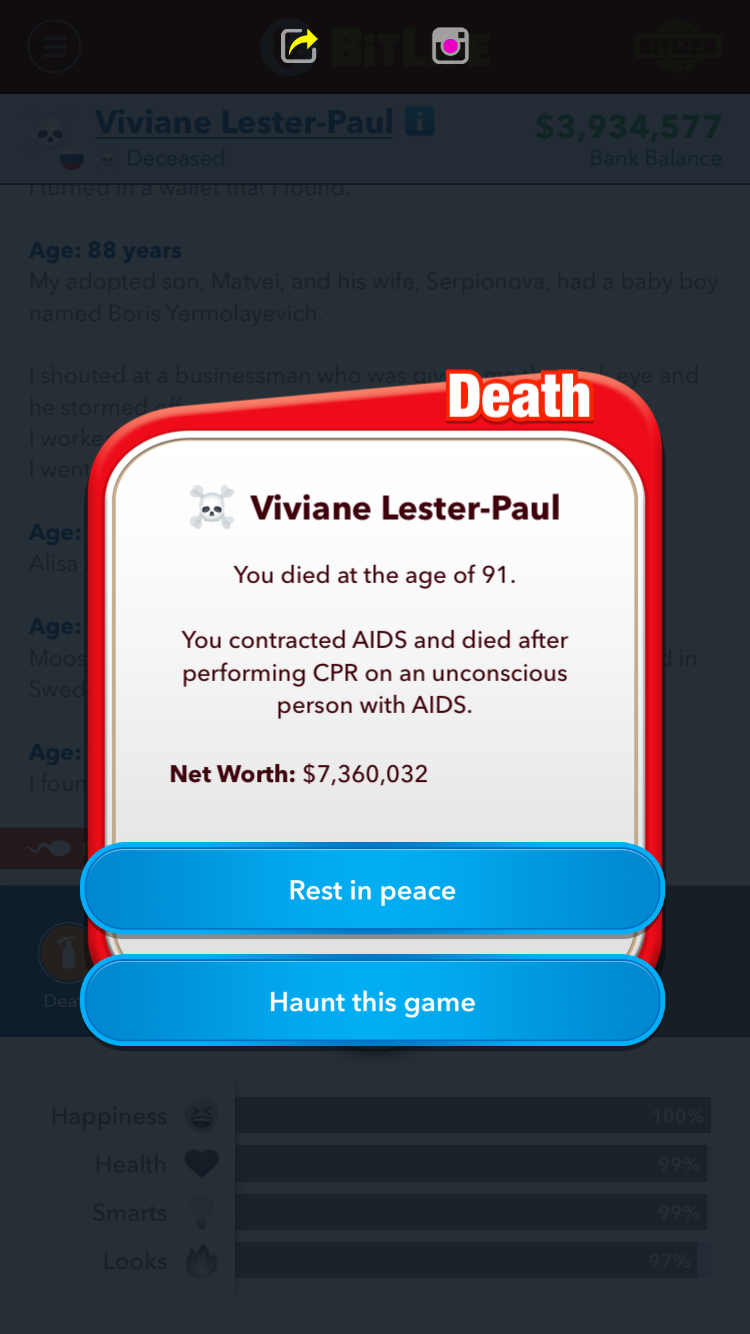The image size is (750, 1334).
Task: Tap the Rest in peace button
Action: point(372,890)
